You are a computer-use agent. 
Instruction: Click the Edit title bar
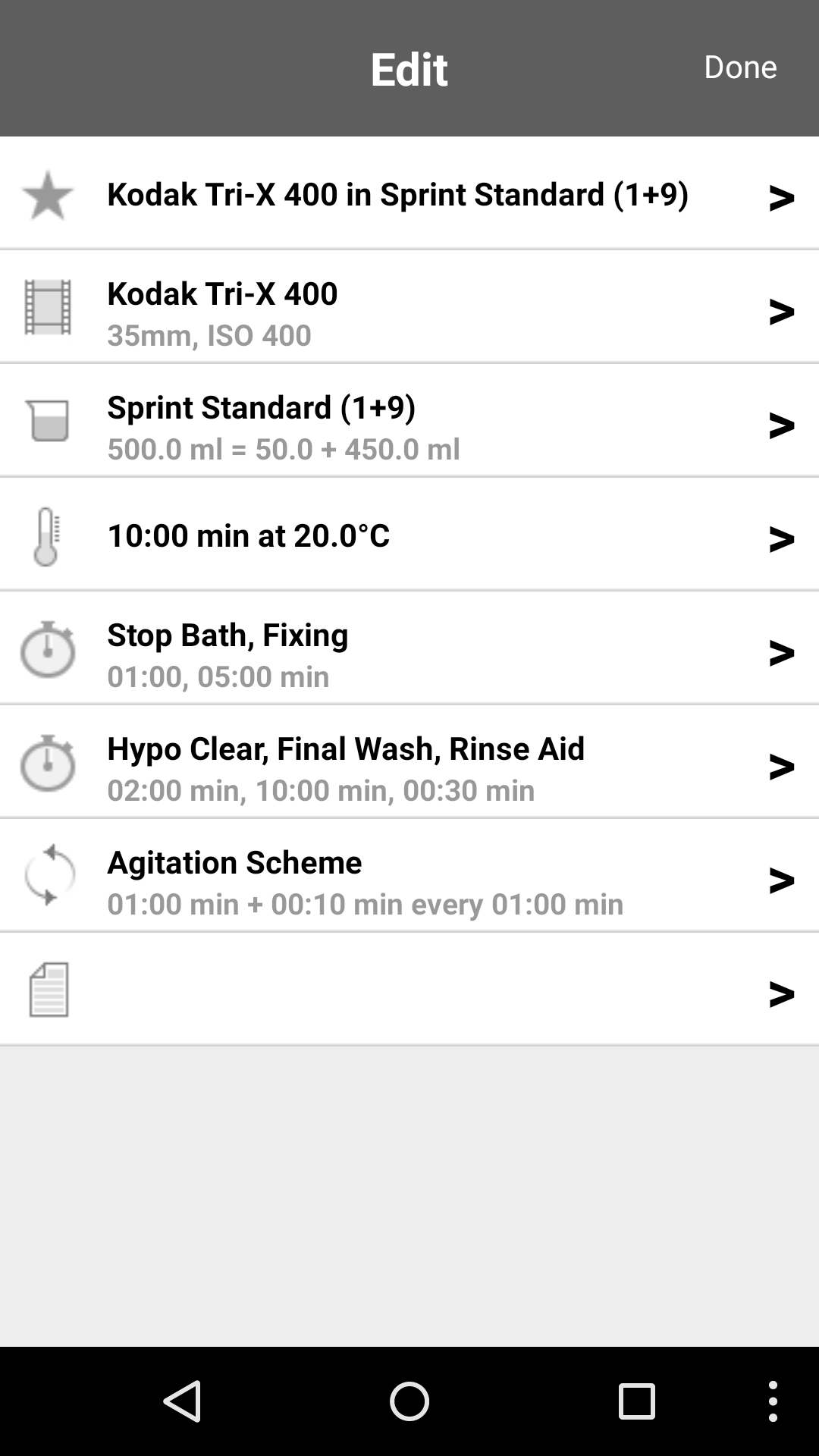(x=409, y=67)
